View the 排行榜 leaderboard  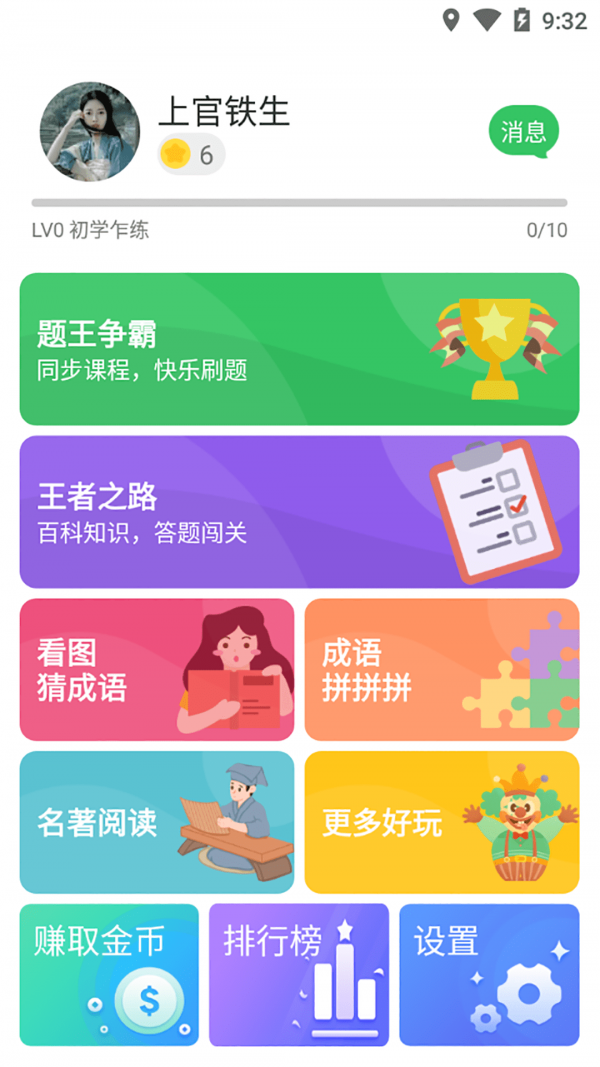click(298, 975)
